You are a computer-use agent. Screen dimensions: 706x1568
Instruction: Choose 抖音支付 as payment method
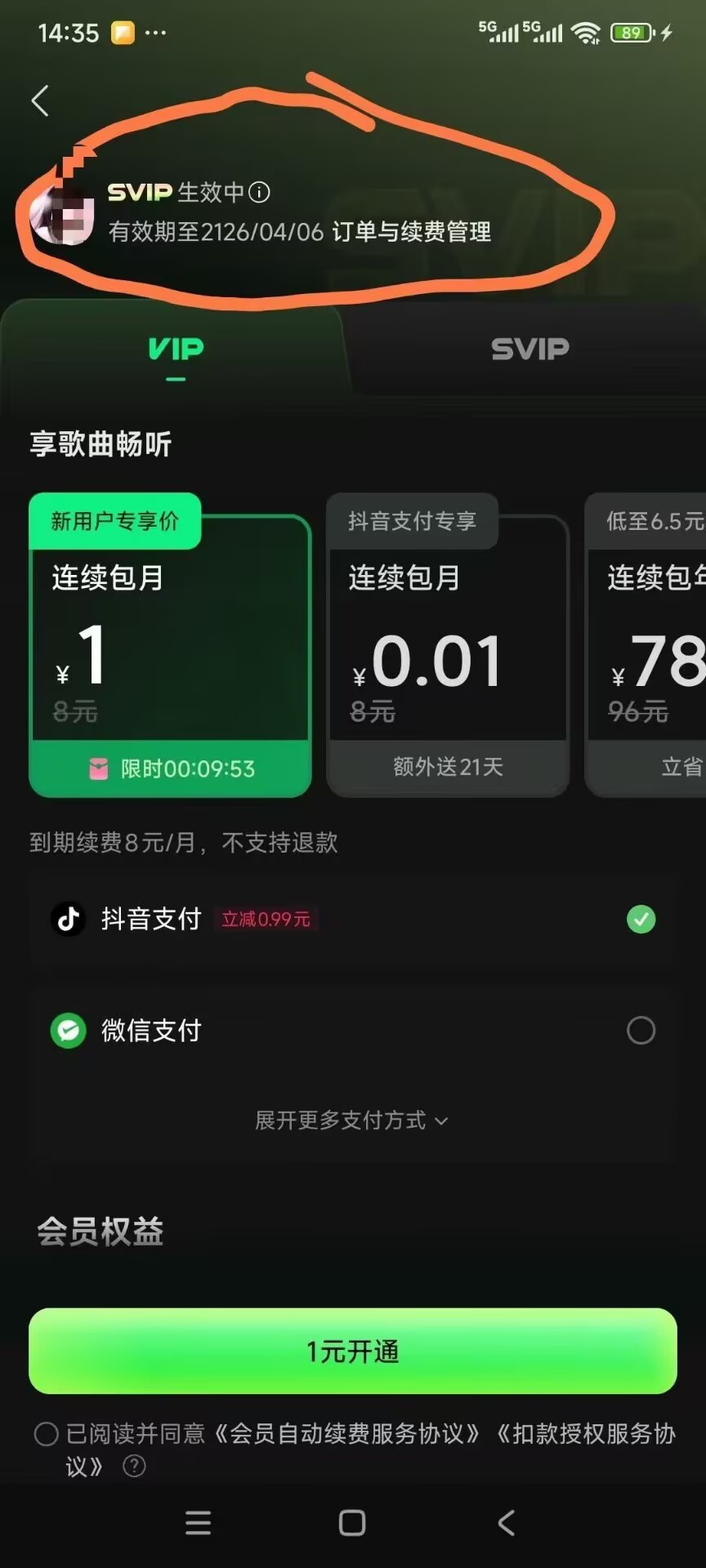(351, 920)
